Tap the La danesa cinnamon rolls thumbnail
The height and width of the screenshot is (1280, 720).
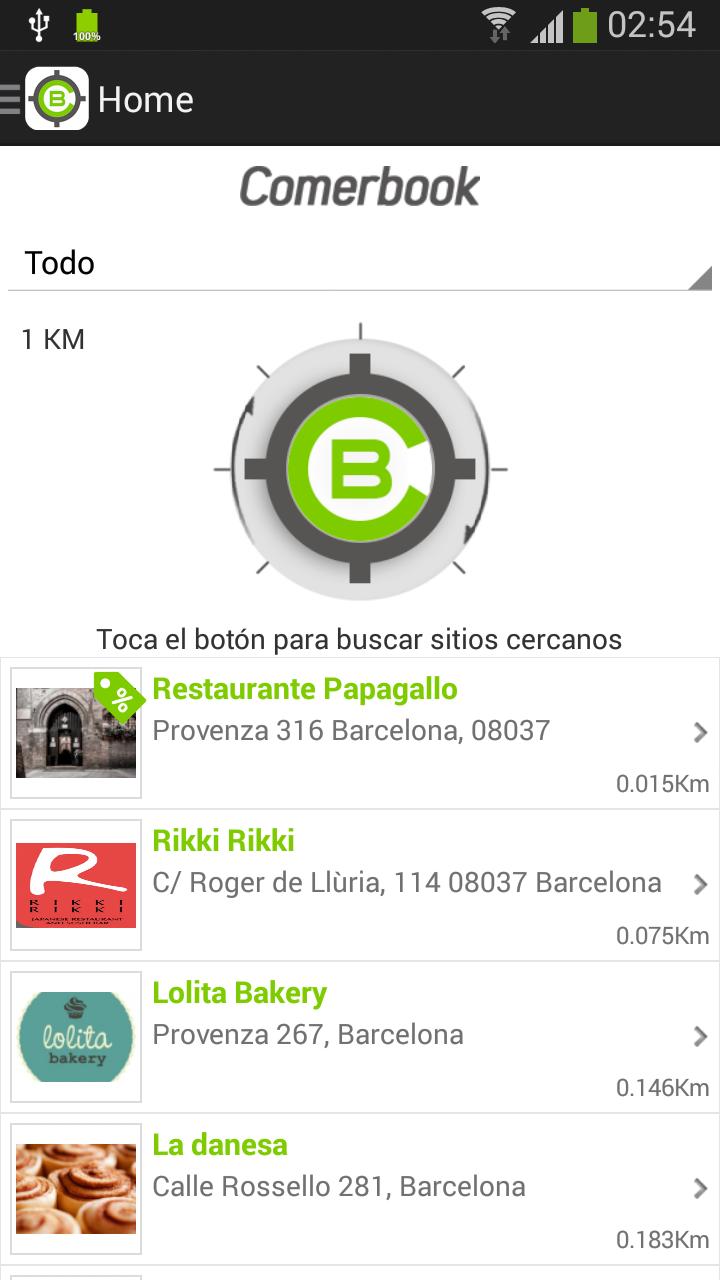pos(76,1190)
